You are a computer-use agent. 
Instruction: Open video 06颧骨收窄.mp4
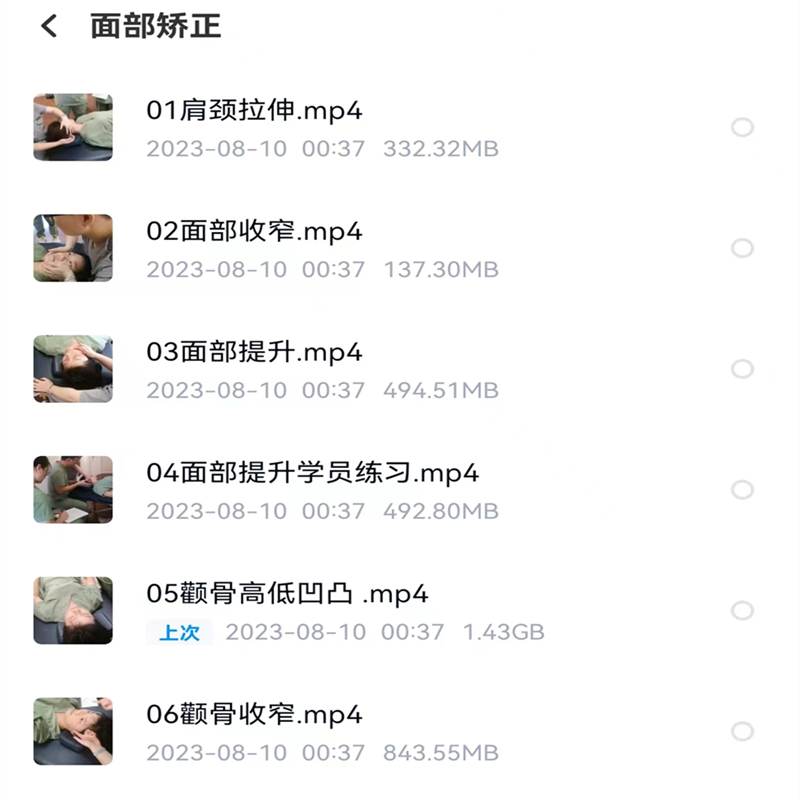(254, 715)
